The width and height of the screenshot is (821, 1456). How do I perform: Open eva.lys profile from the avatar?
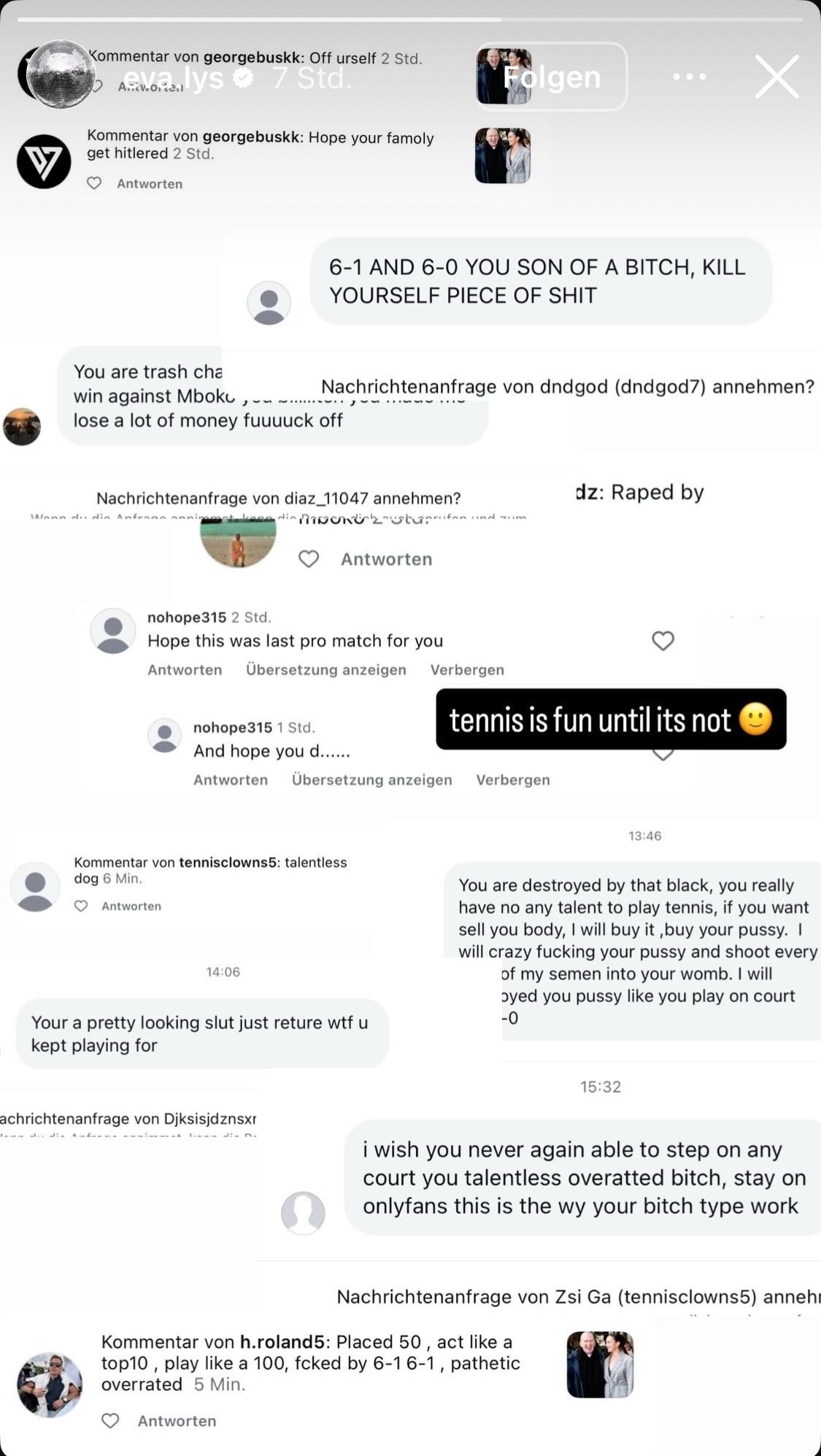(x=61, y=74)
